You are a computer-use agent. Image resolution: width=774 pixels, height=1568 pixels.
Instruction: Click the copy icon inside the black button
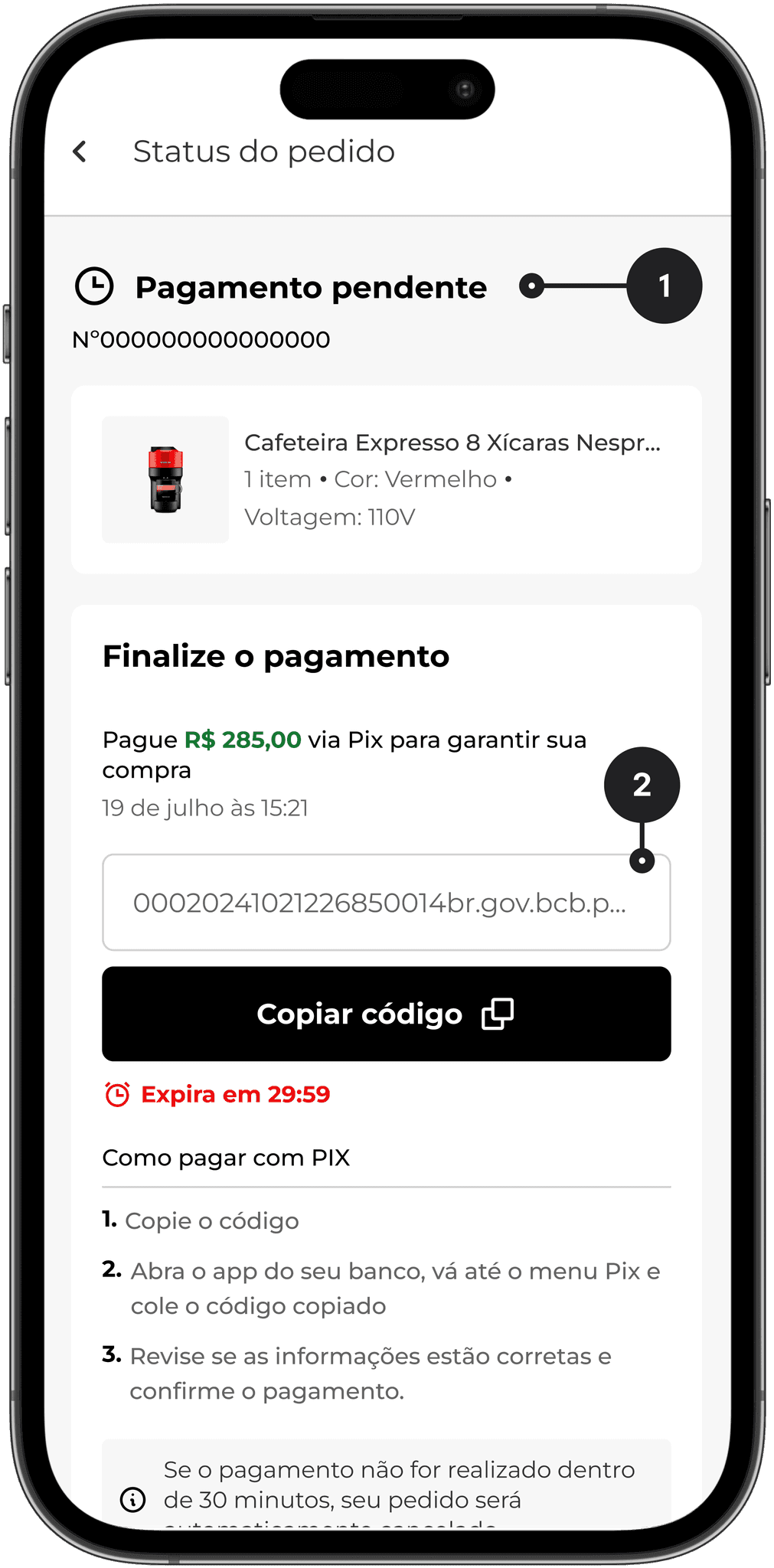point(498,1014)
